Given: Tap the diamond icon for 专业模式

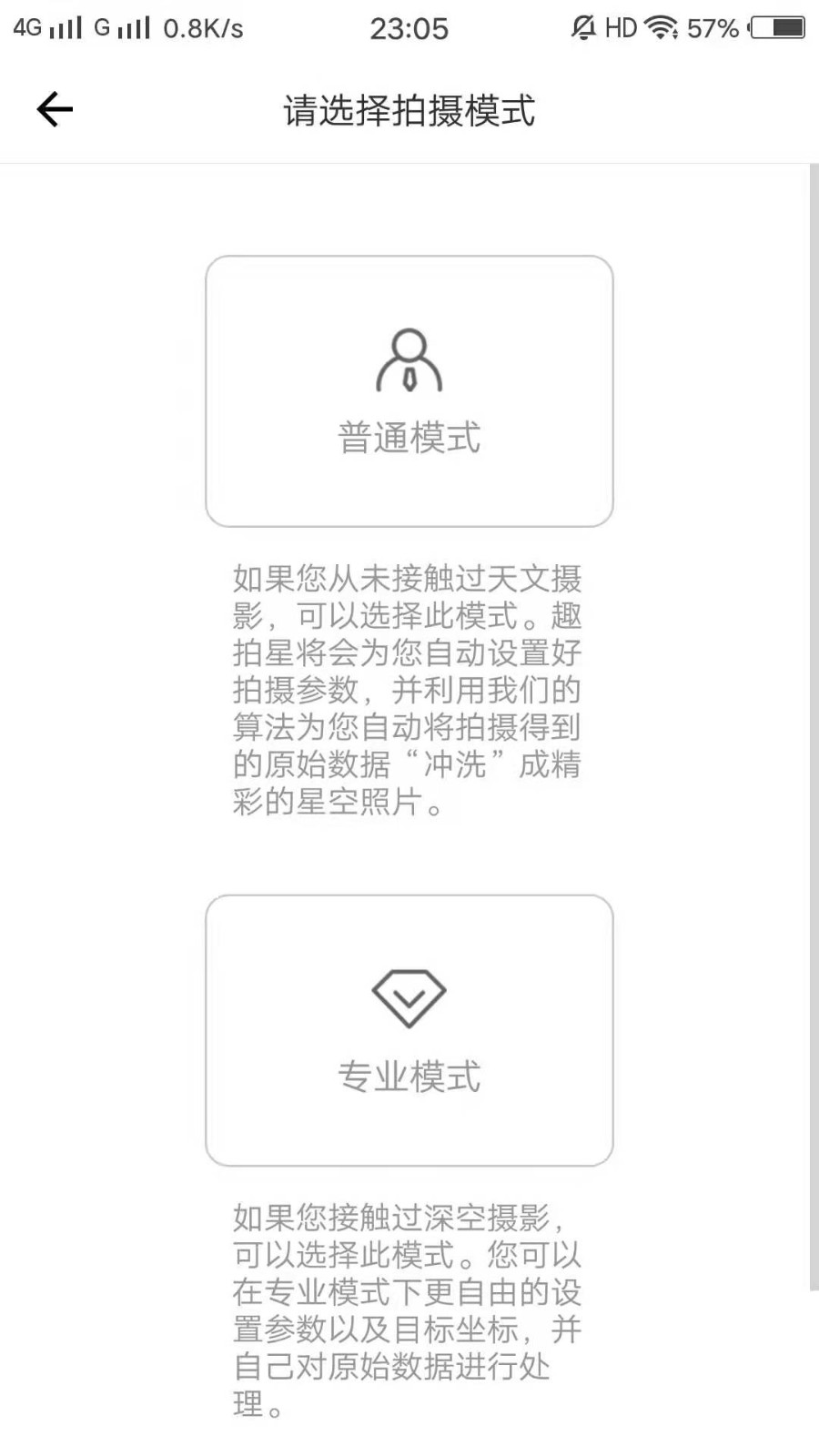Looking at the screenshot, I should coord(409,996).
